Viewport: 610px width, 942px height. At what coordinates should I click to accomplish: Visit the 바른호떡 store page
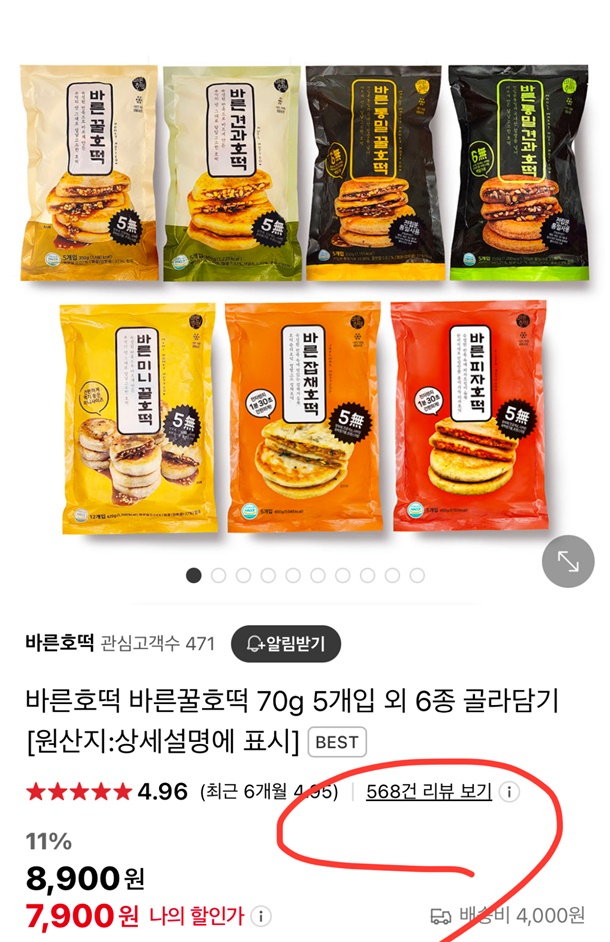61,643
